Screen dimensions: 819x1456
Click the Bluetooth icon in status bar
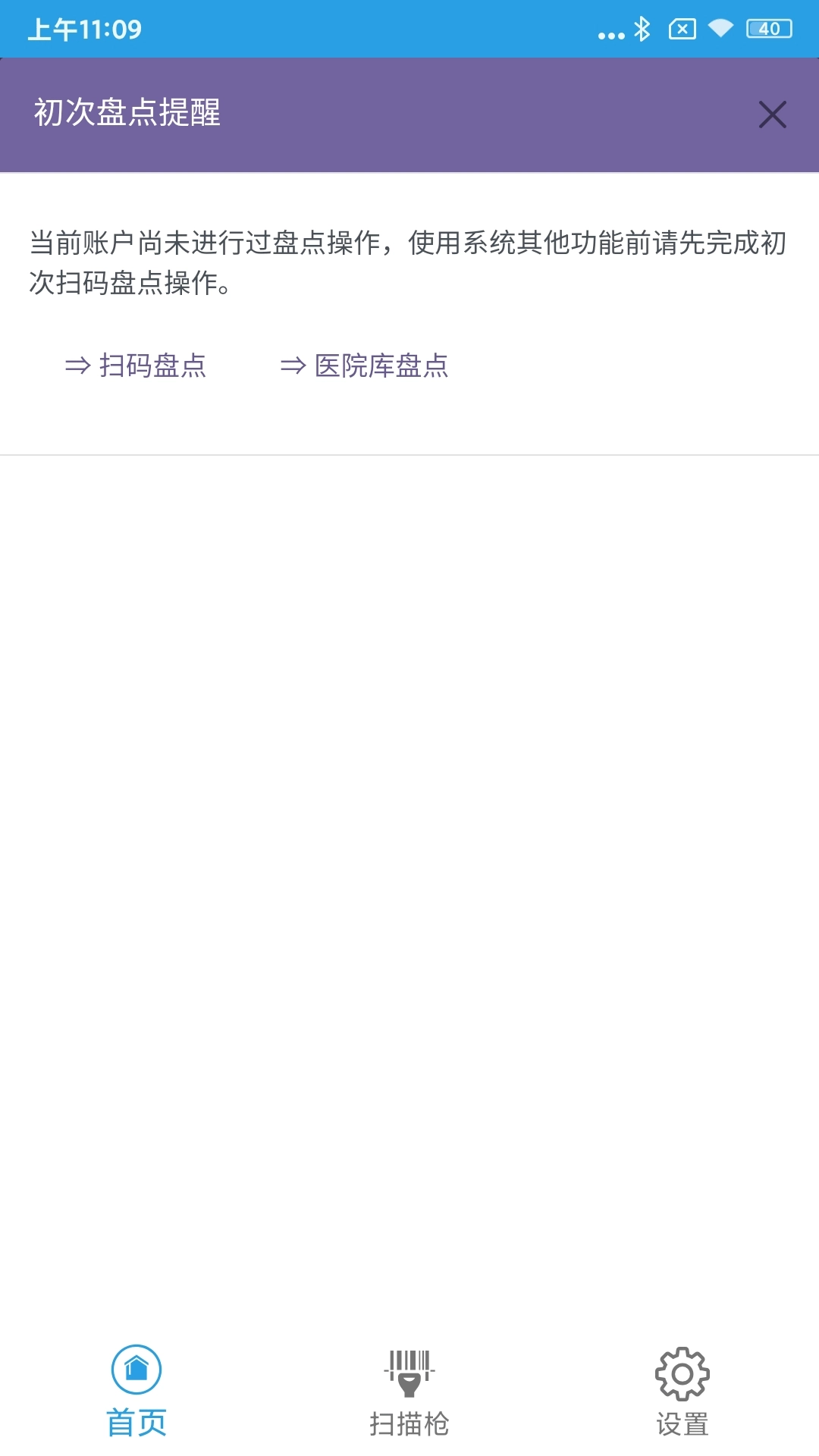644,29
